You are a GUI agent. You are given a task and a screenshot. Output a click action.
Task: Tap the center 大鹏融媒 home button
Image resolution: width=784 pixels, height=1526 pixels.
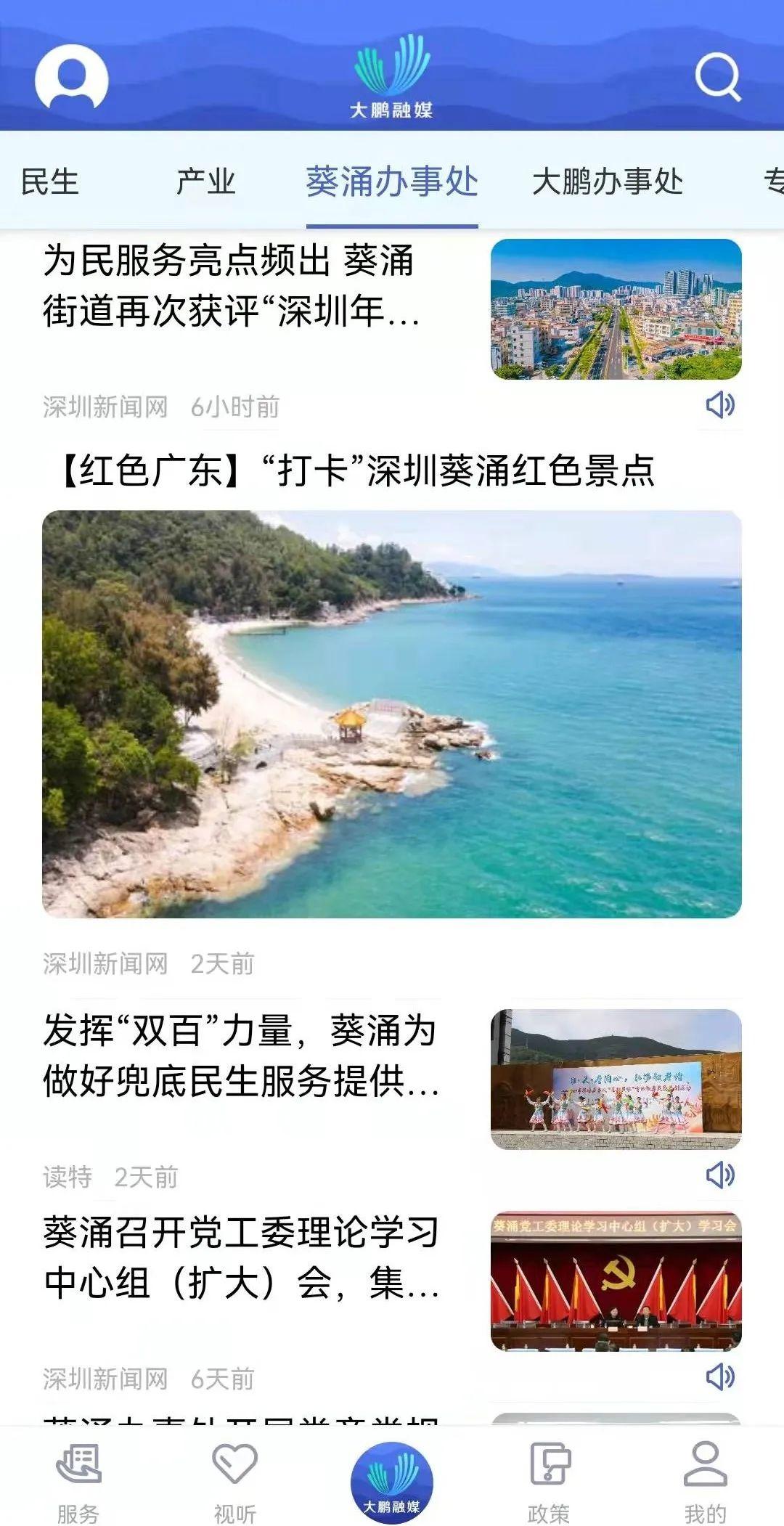[x=392, y=1481]
